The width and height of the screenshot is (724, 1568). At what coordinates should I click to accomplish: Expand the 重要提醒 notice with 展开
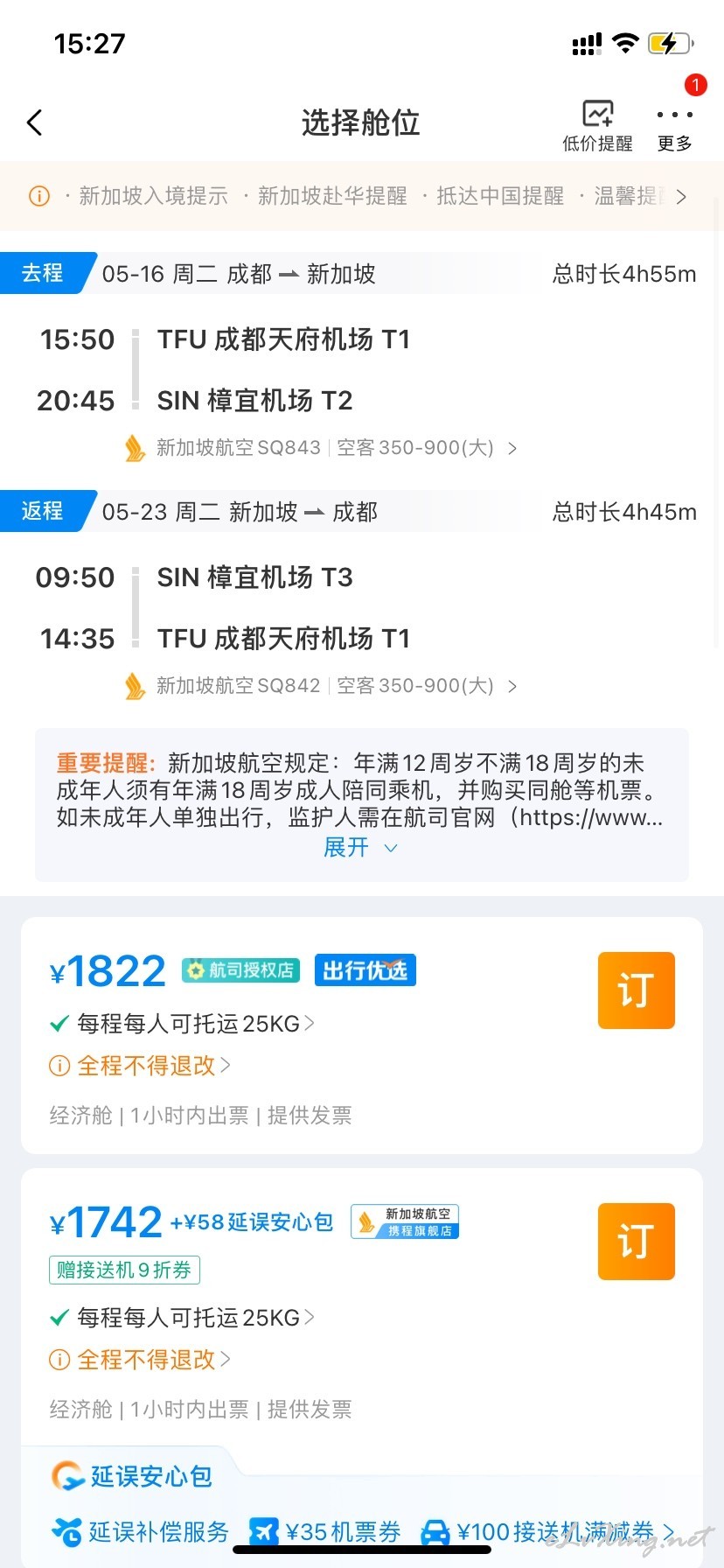(x=361, y=847)
